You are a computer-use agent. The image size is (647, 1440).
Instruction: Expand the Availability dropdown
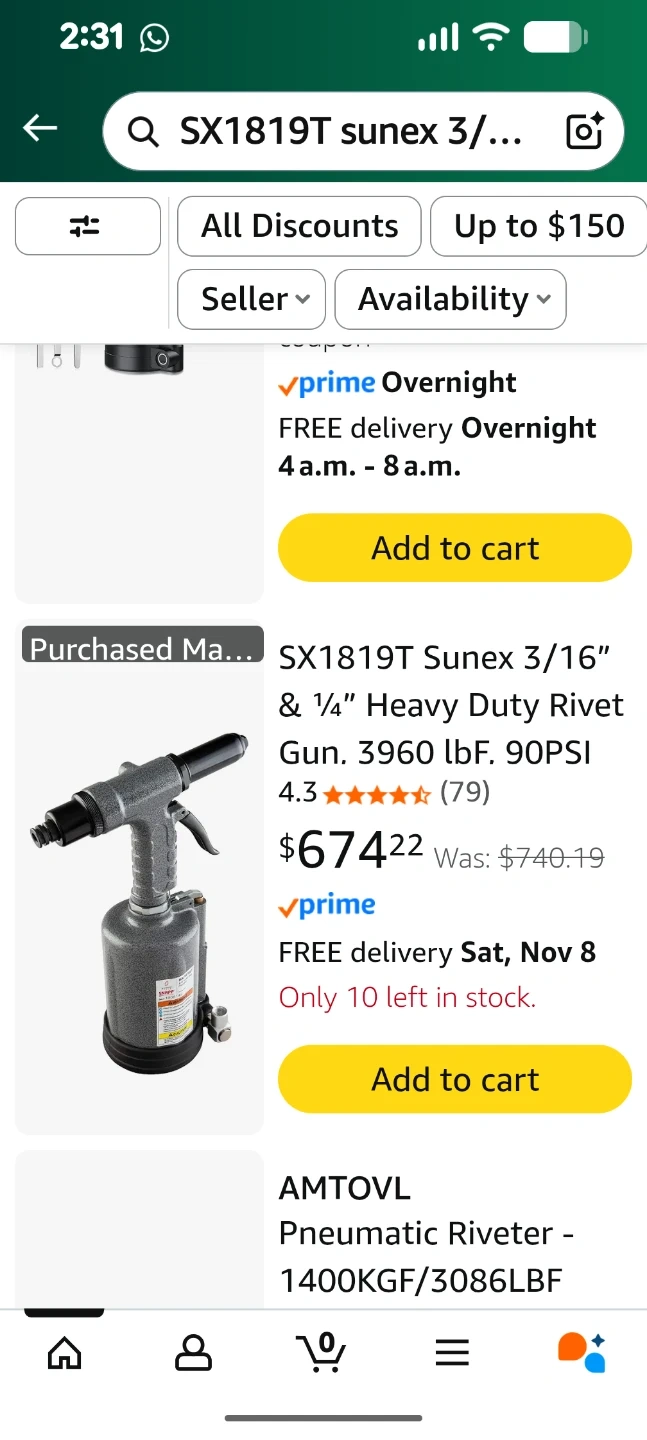pos(450,299)
